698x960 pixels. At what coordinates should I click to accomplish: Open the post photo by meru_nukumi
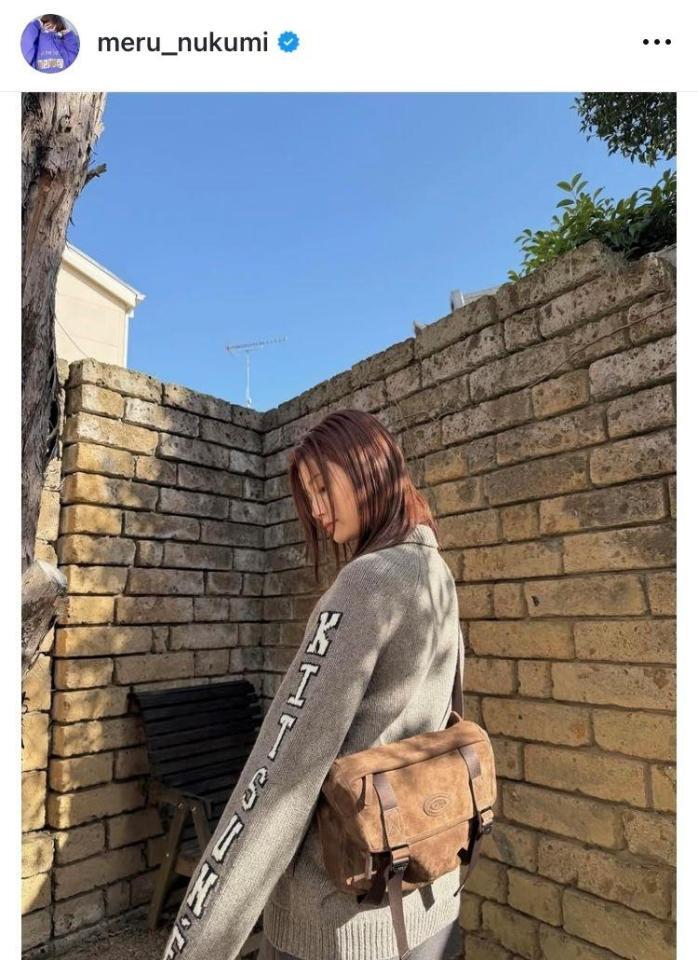coord(348,525)
